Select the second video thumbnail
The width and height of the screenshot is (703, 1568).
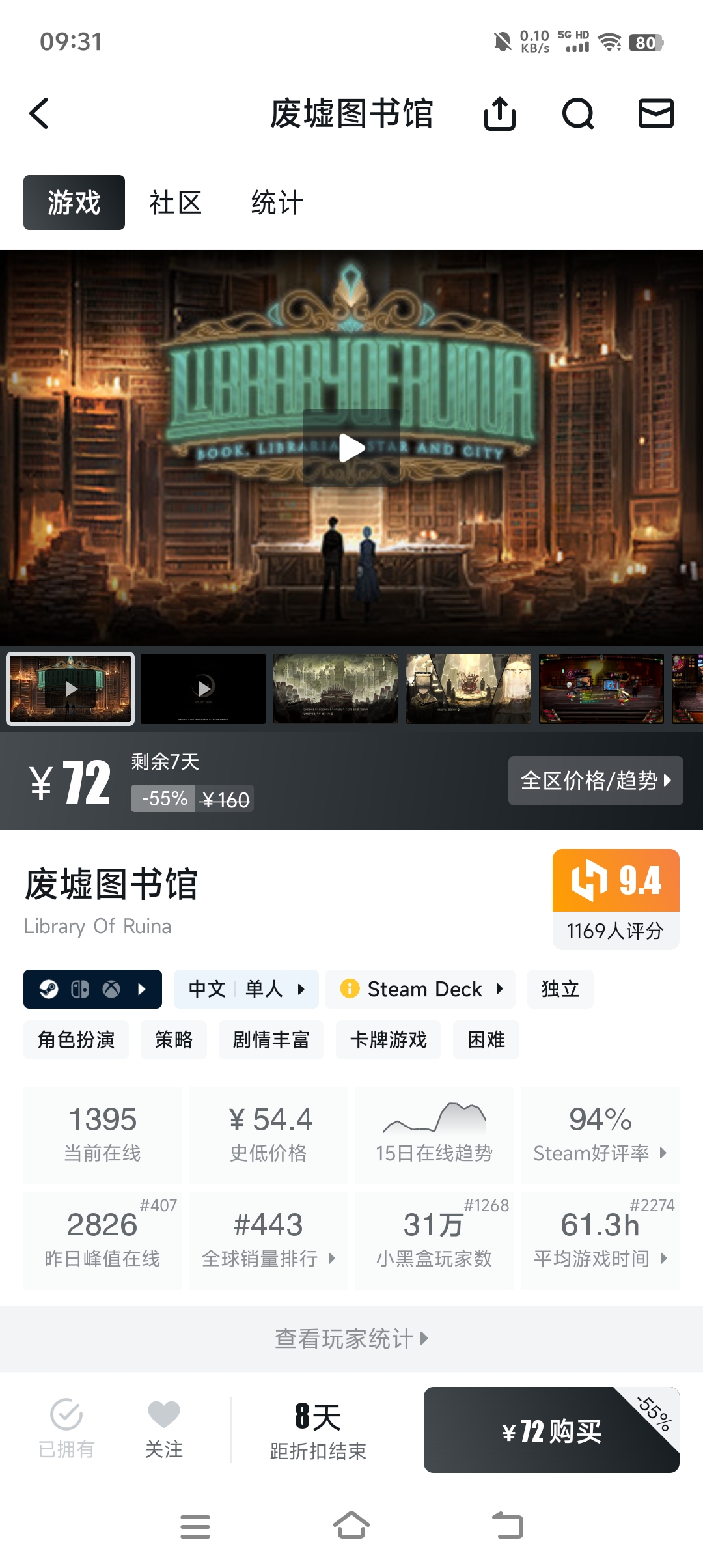pos(203,688)
